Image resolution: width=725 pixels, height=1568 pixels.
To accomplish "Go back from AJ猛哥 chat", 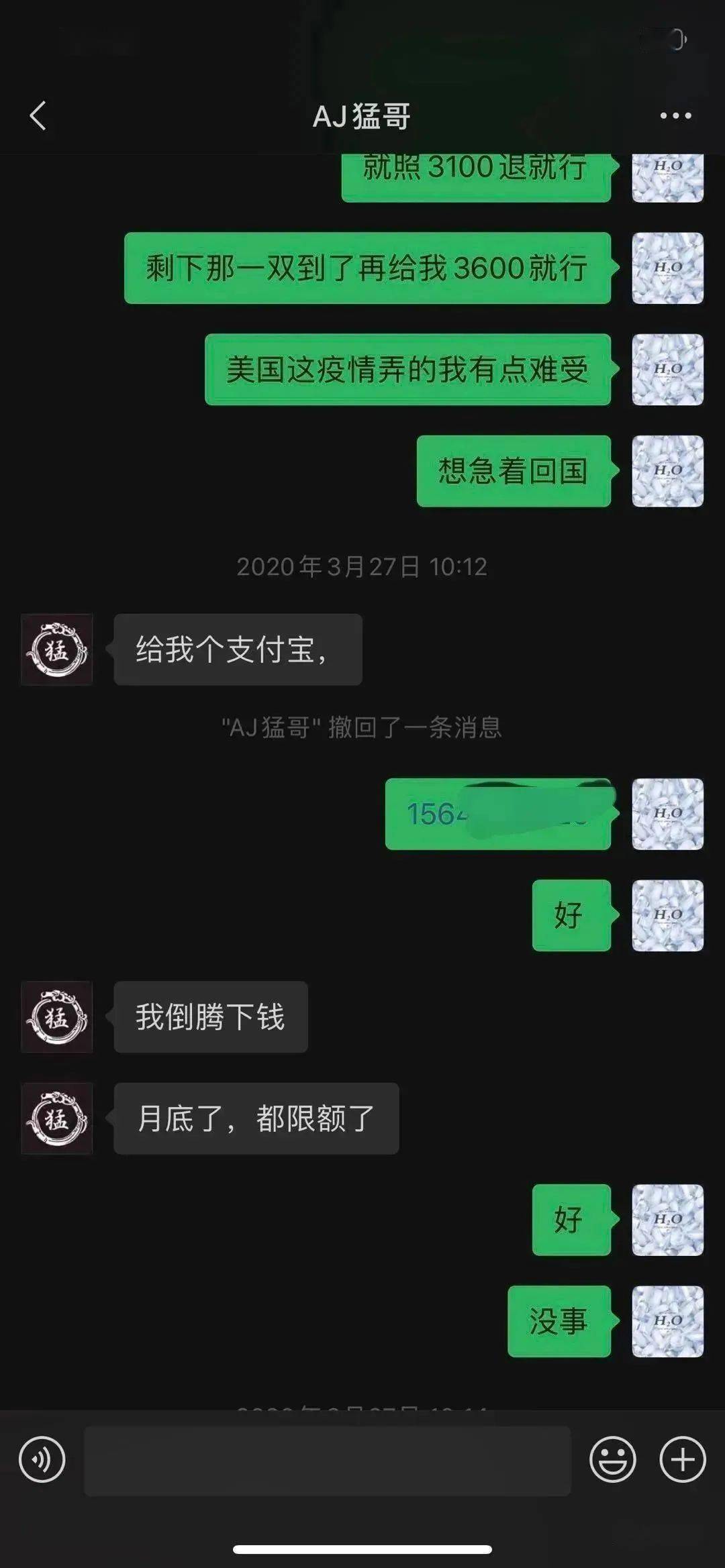I will [38, 115].
